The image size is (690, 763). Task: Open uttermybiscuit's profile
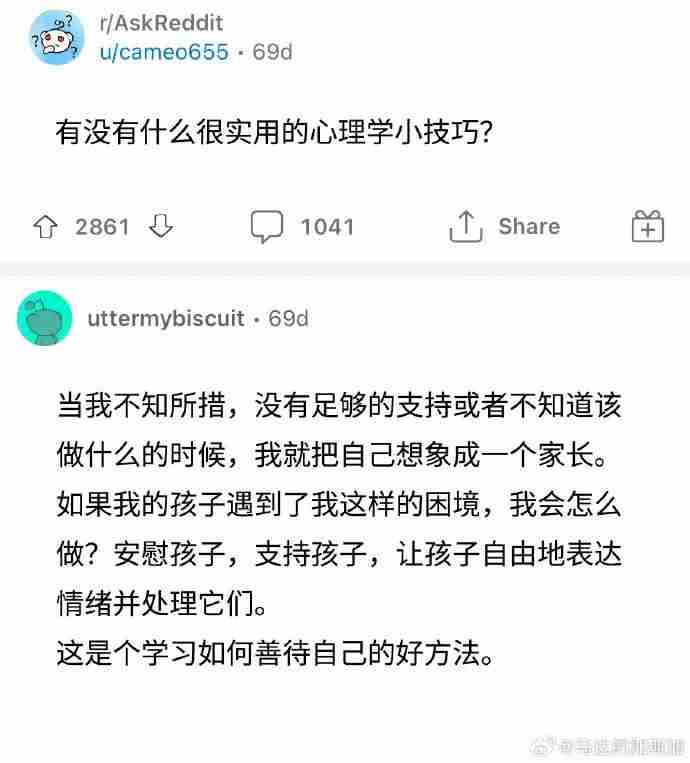tap(165, 318)
